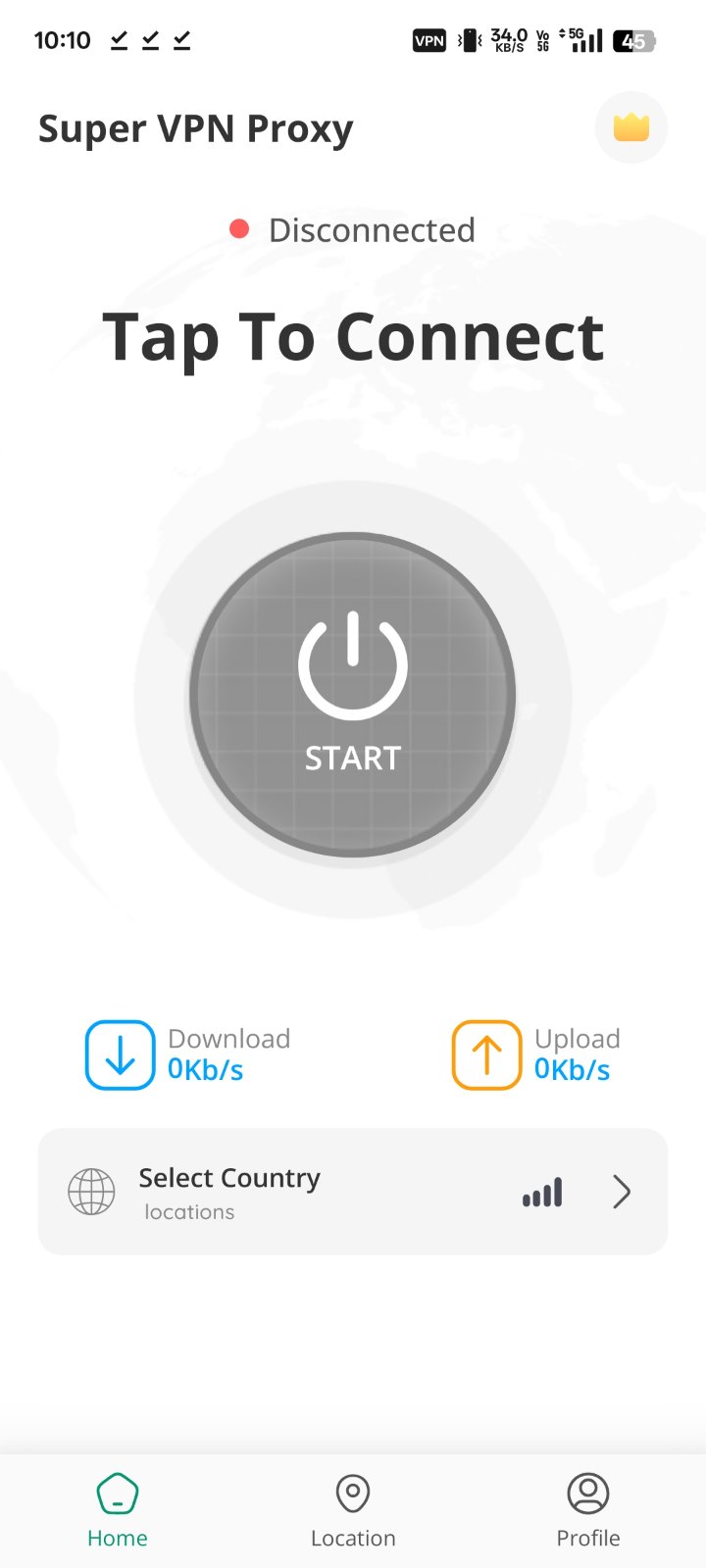Image resolution: width=706 pixels, height=1568 pixels.
Task: Go to the Profile tab
Action: pyautogui.click(x=588, y=1511)
